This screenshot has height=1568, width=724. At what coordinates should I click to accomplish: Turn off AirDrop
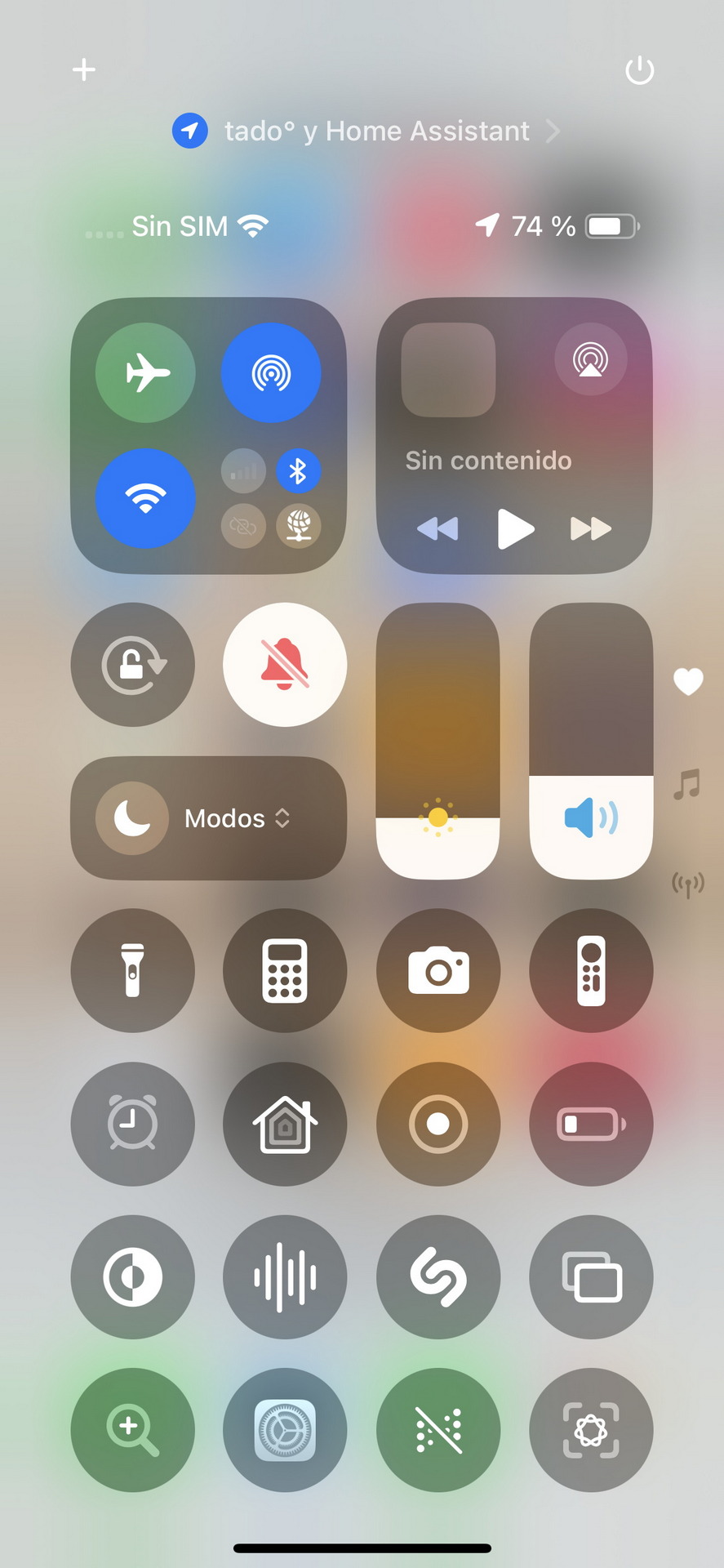click(271, 372)
